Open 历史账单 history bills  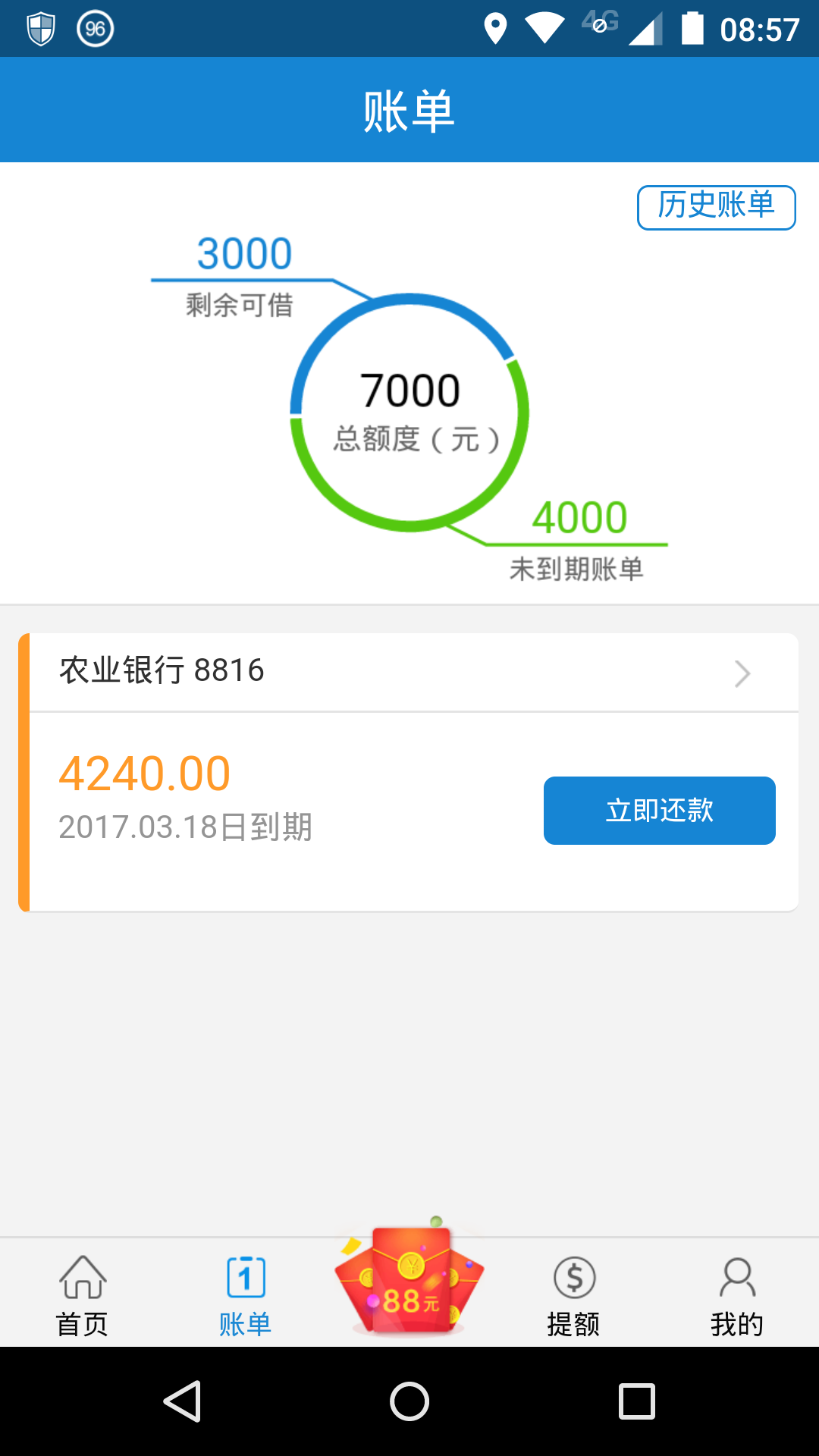716,207
